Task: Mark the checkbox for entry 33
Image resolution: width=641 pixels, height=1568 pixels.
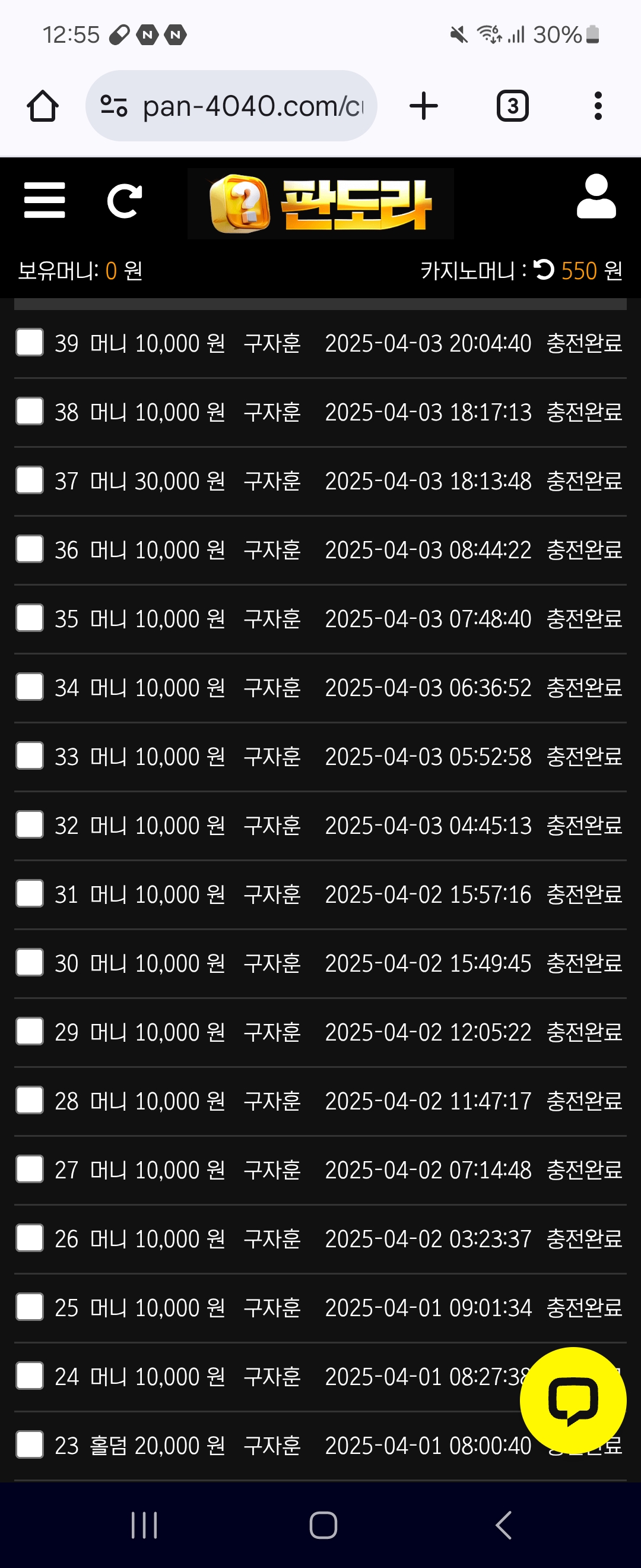Action: click(x=30, y=756)
